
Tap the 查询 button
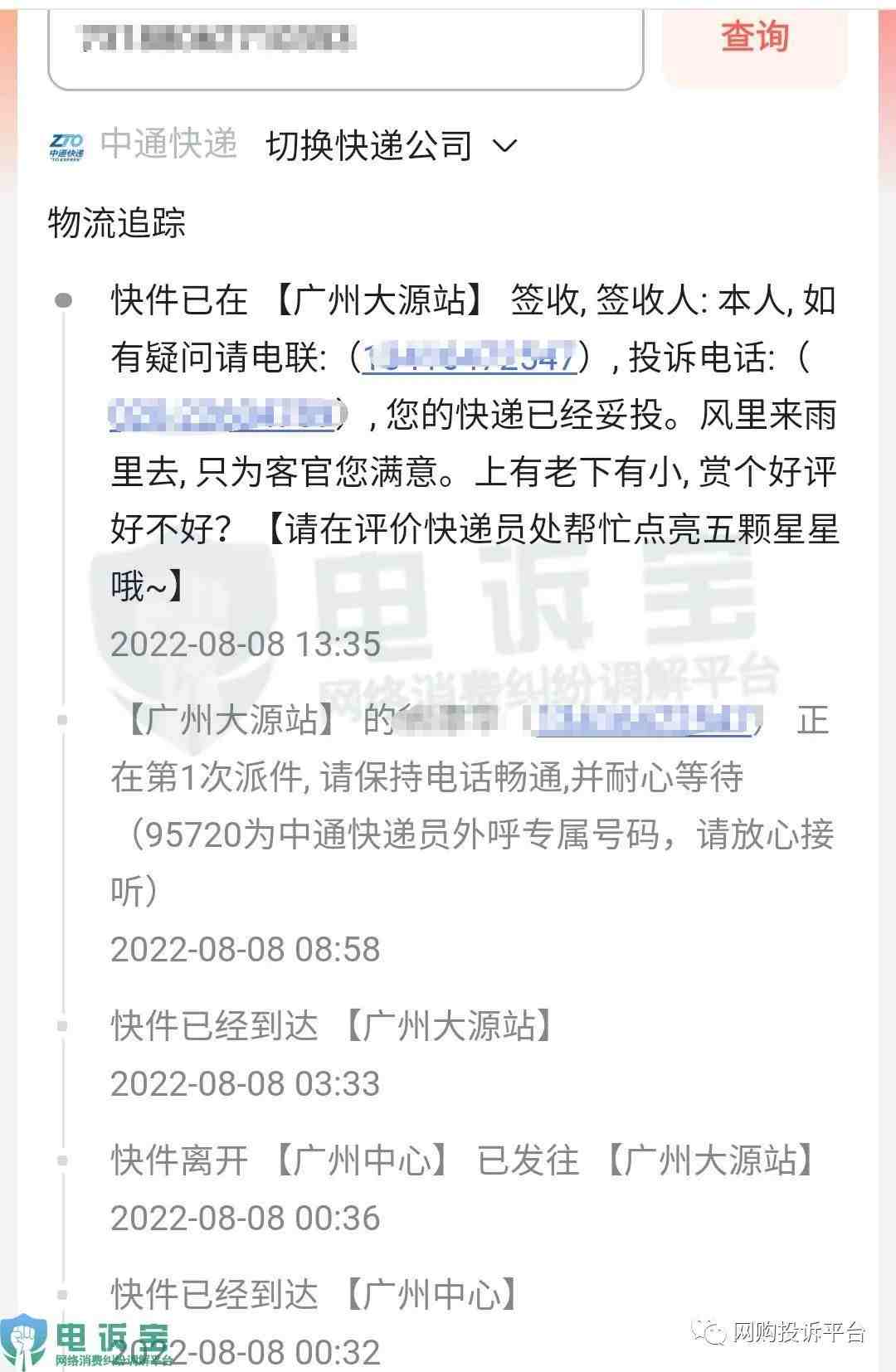coord(754,38)
